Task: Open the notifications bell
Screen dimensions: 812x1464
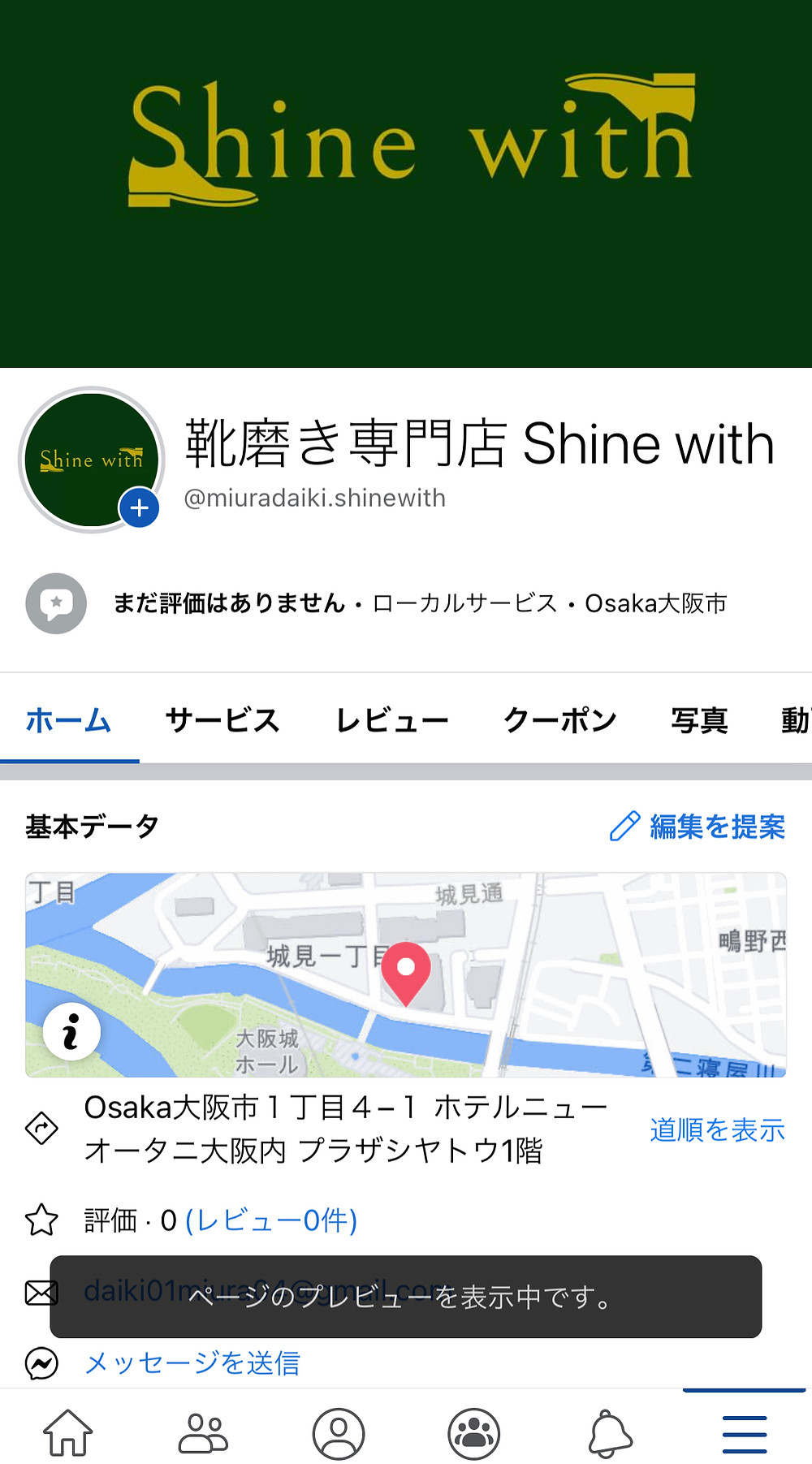Action: tap(610, 1433)
